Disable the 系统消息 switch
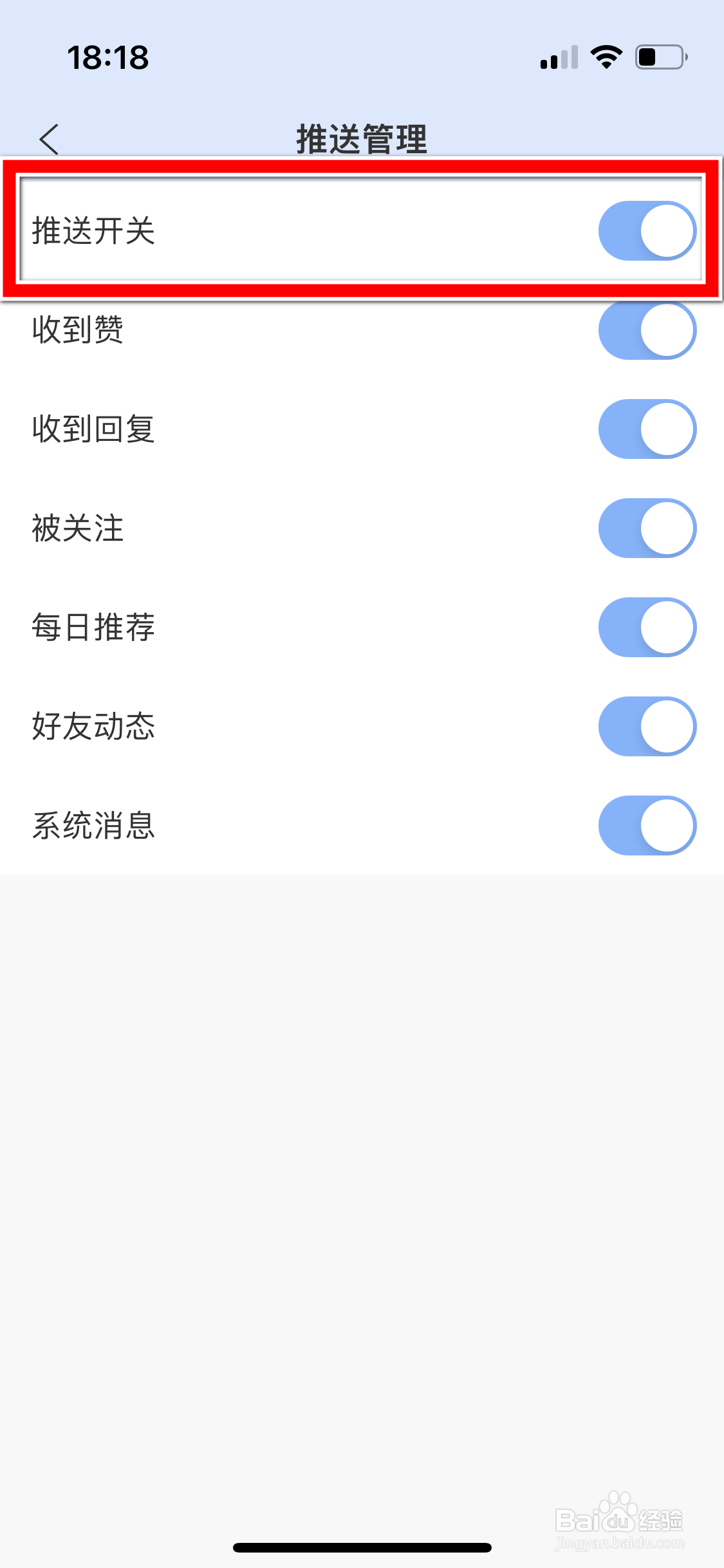Image resolution: width=724 pixels, height=1568 pixels. [x=647, y=826]
